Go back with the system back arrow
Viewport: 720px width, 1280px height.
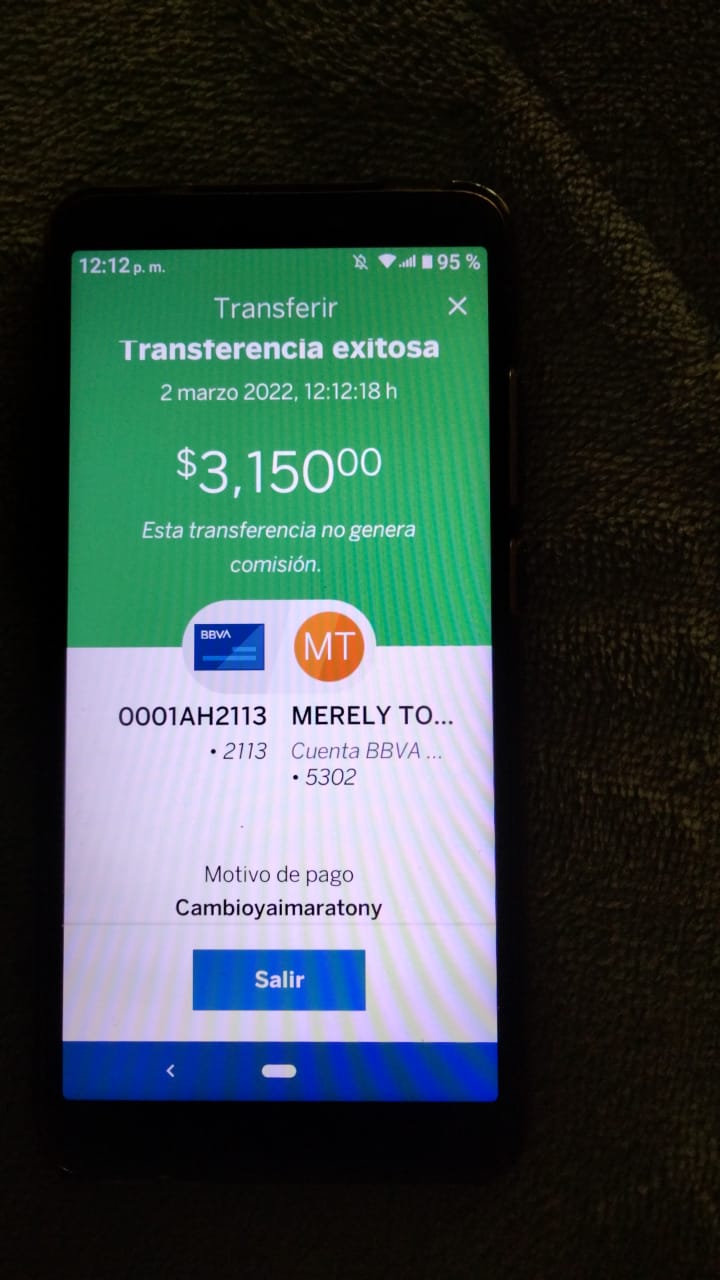coord(170,1071)
